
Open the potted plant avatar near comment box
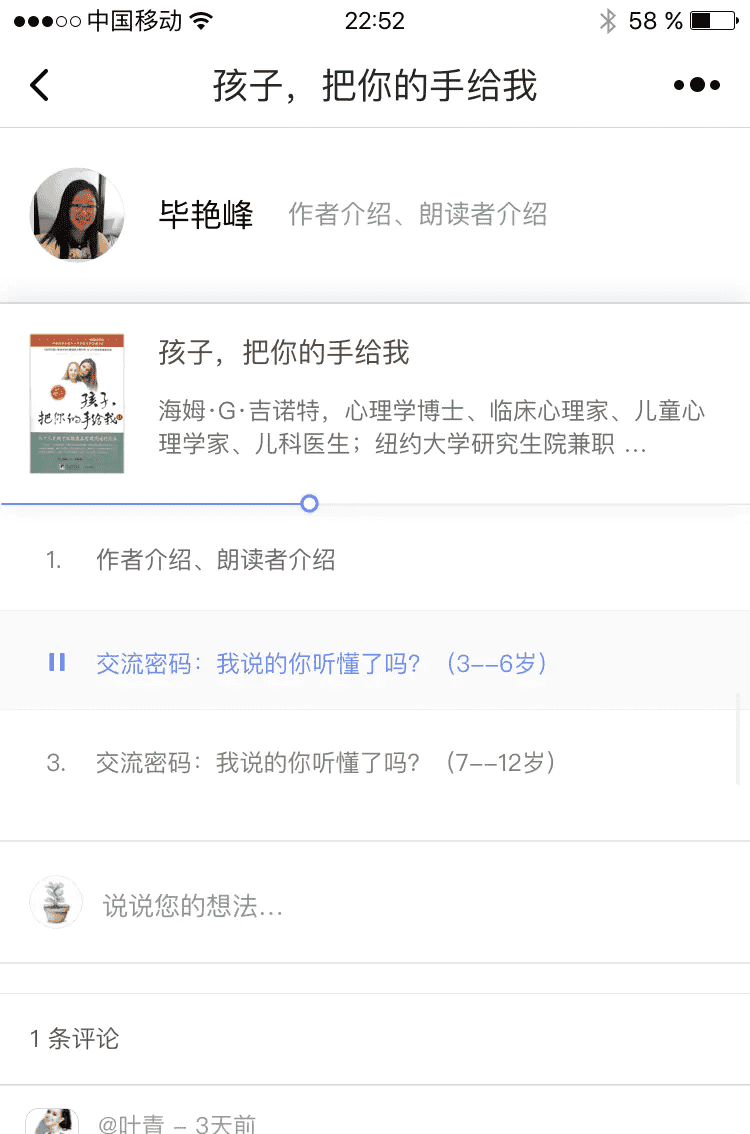click(x=56, y=902)
